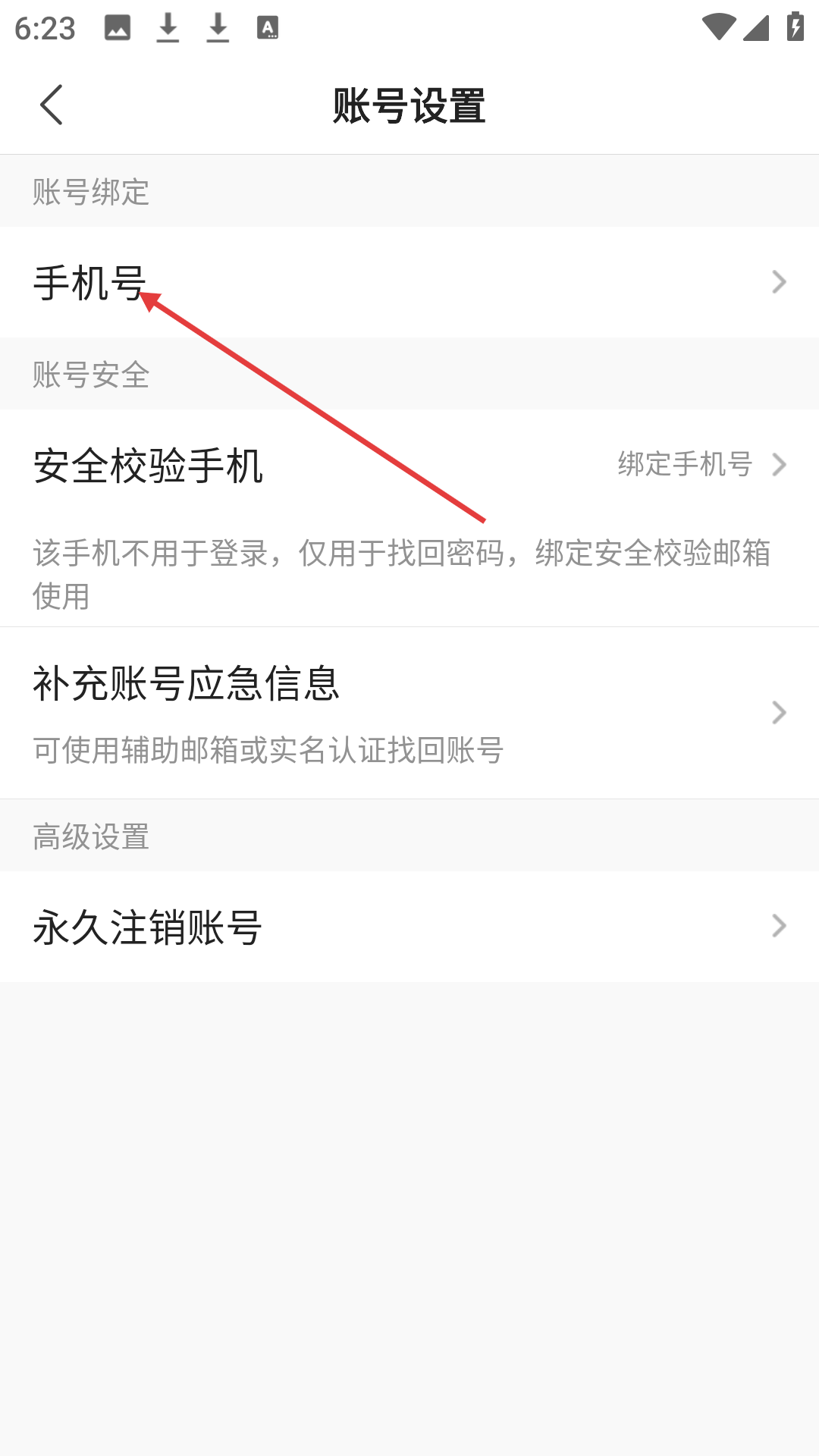This screenshot has width=819, height=1456.
Task: Go back from 账号设置 page
Action: [52, 105]
